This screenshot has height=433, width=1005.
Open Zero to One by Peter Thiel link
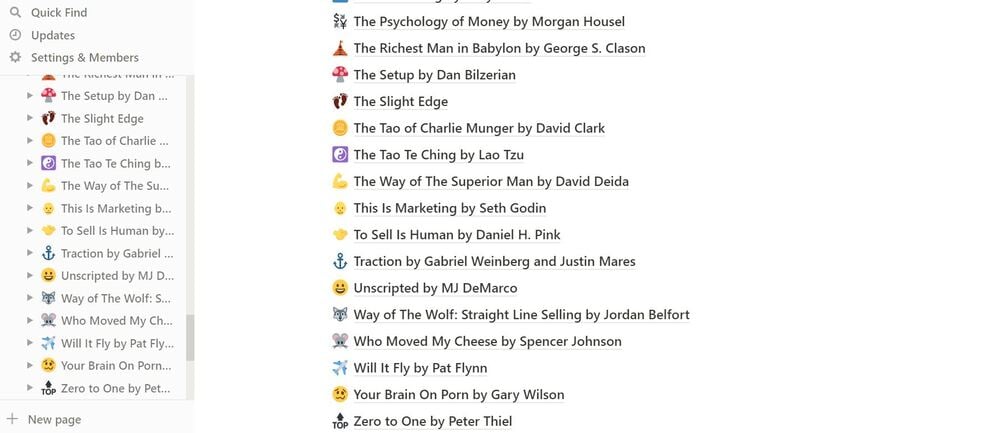[x=432, y=421]
